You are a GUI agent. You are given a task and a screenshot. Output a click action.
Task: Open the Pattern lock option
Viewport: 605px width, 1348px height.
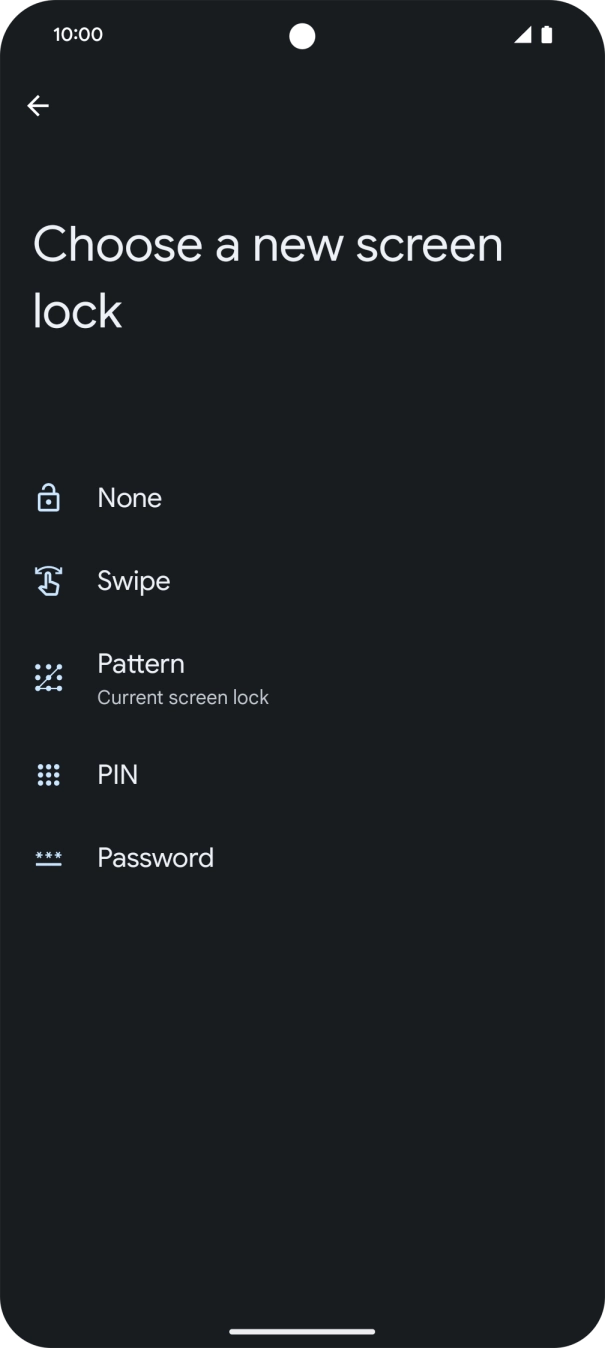point(141,677)
